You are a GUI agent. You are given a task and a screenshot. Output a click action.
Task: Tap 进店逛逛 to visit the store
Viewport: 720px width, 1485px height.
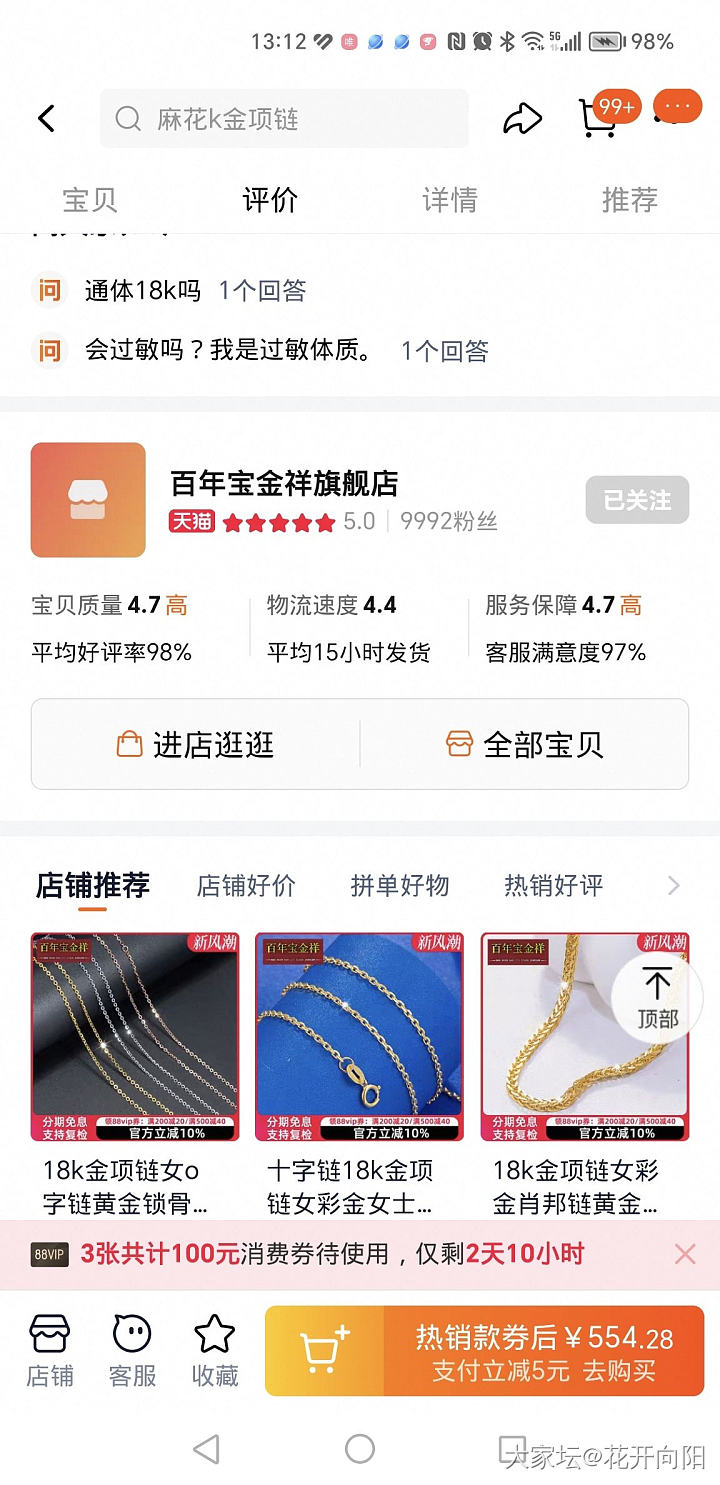196,745
